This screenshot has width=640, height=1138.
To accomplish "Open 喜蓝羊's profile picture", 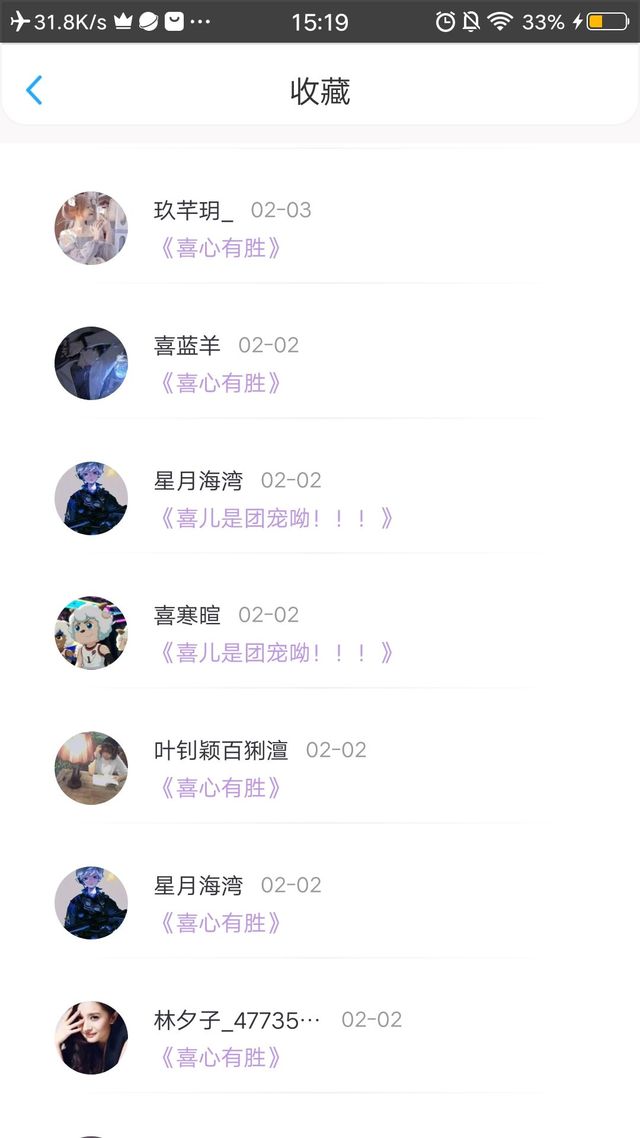I will click(91, 363).
